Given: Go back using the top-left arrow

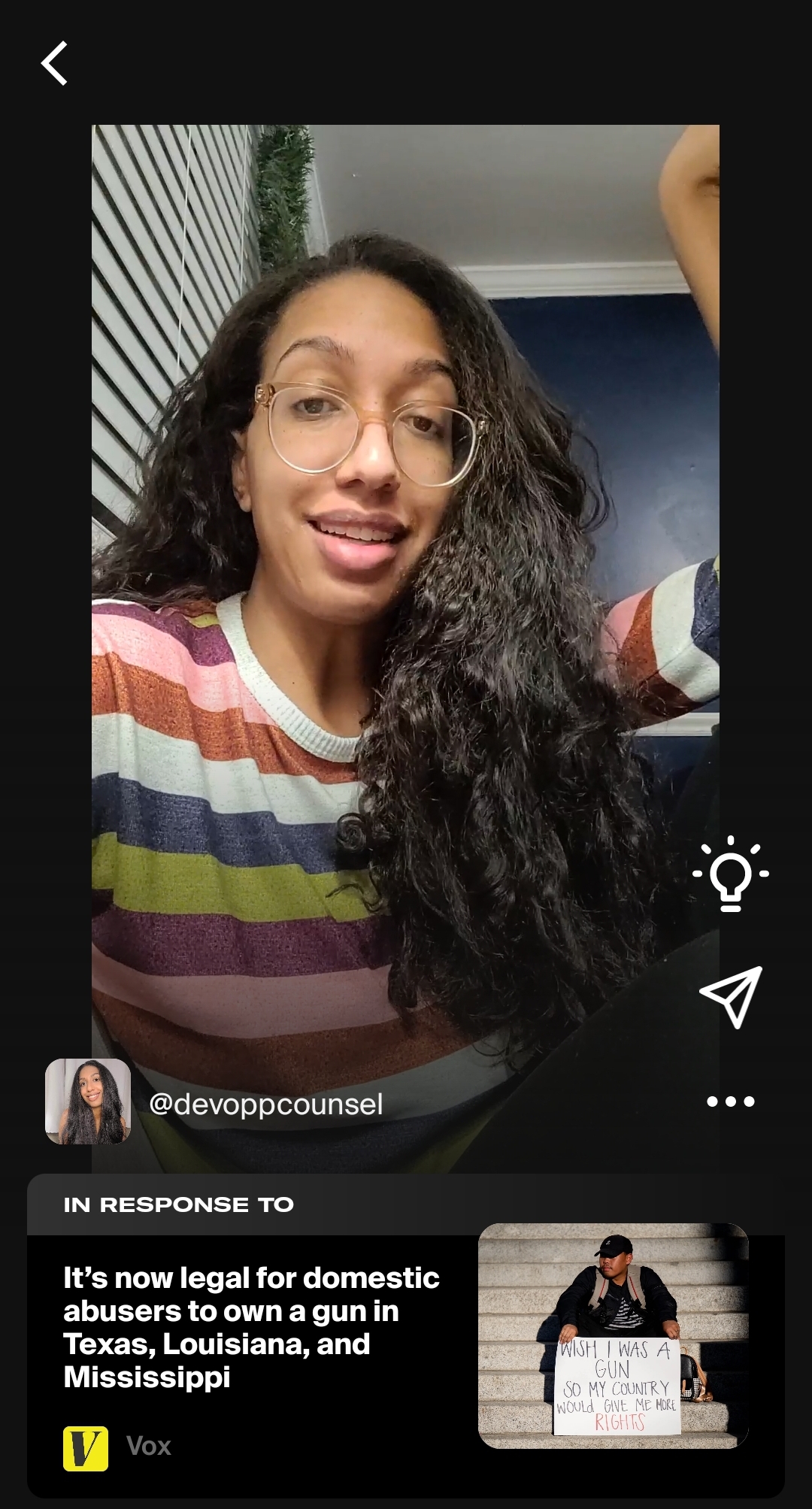Looking at the screenshot, I should point(55,63).
